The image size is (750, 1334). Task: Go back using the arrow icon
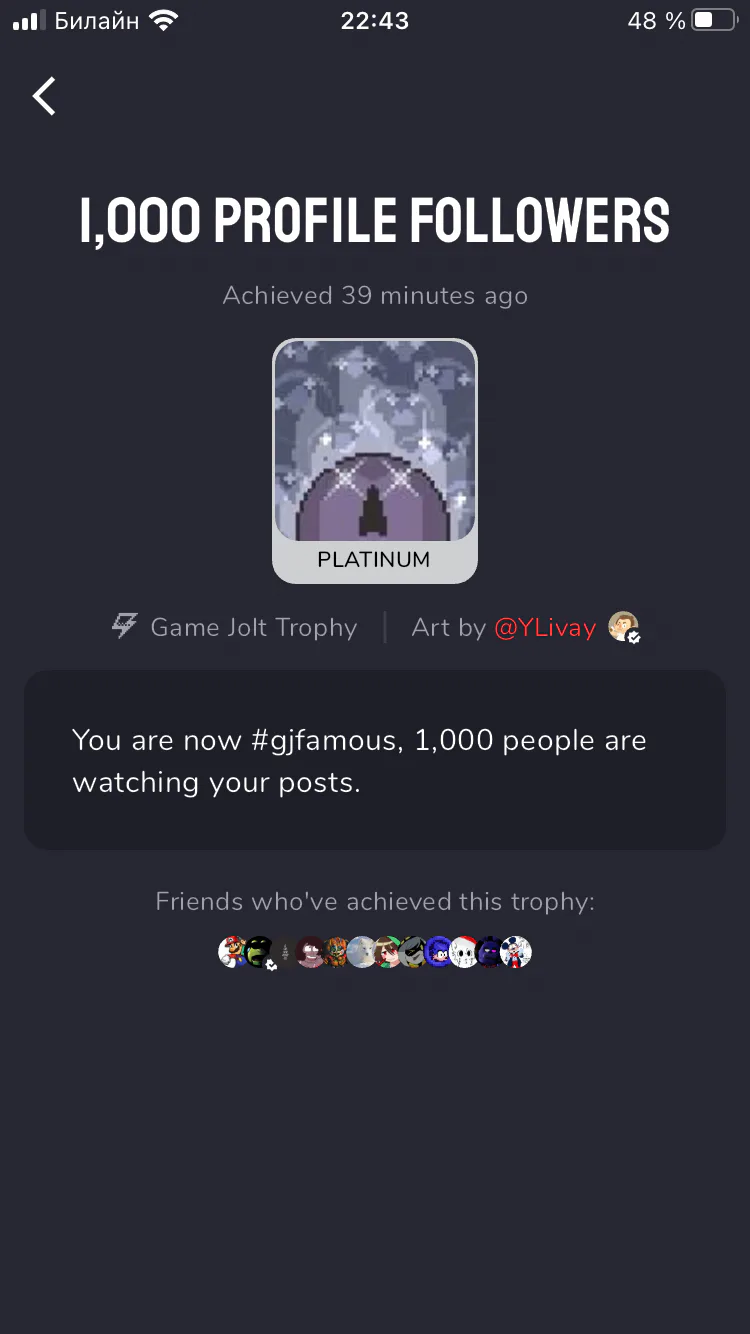click(x=44, y=97)
